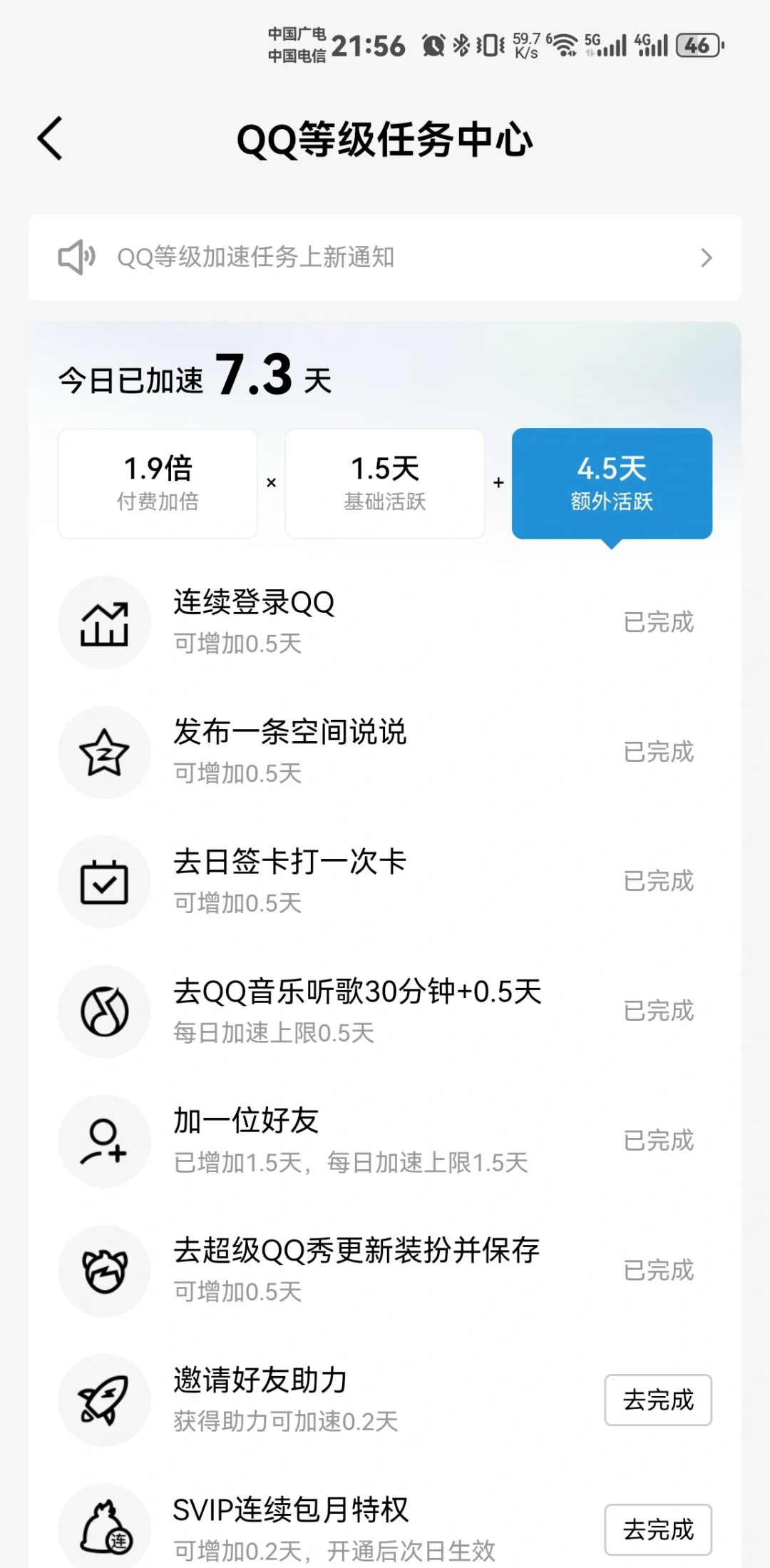Click the 邀请好友助力 rocket icon

coord(104,1400)
